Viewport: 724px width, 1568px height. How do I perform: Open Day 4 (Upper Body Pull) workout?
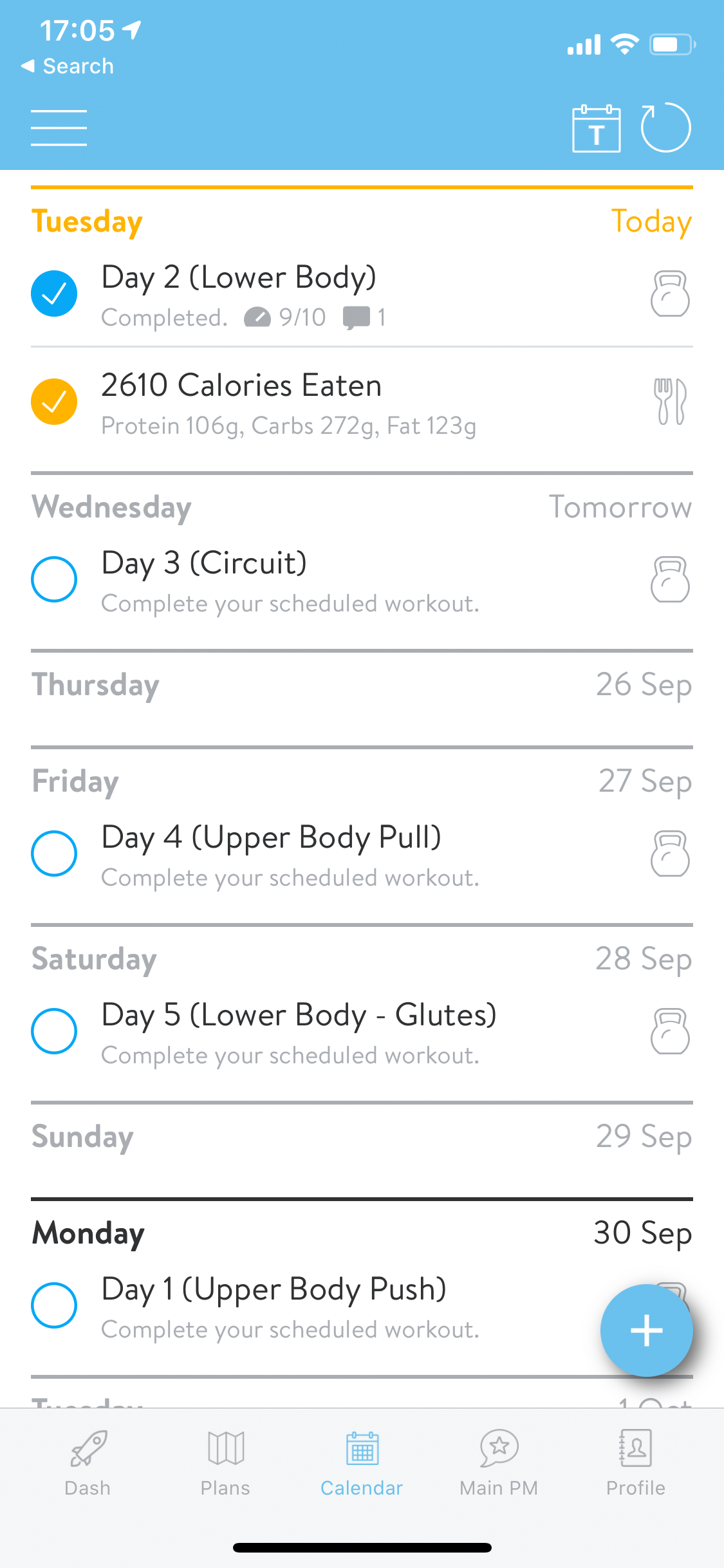[x=362, y=854]
